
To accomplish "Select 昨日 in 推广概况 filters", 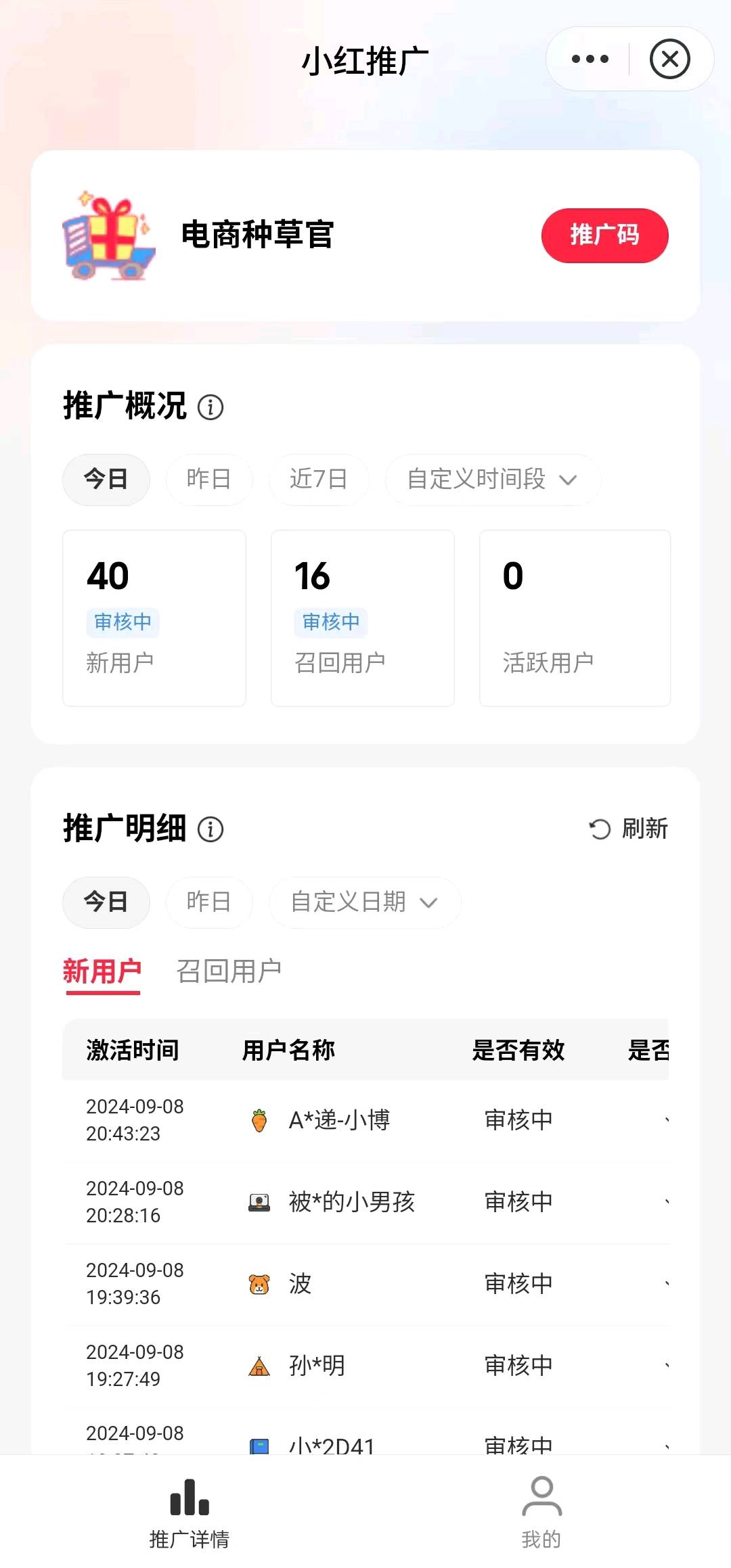I will (209, 479).
